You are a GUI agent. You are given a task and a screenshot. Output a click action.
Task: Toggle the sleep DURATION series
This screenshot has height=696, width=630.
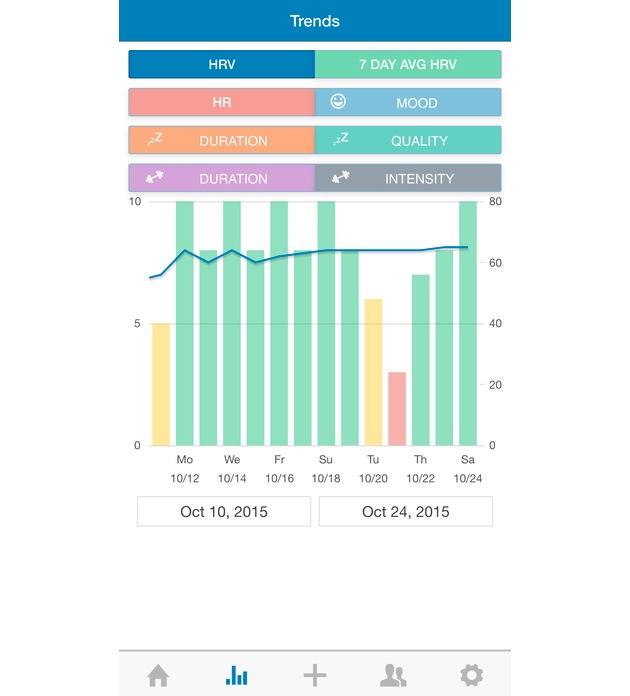[222, 141]
